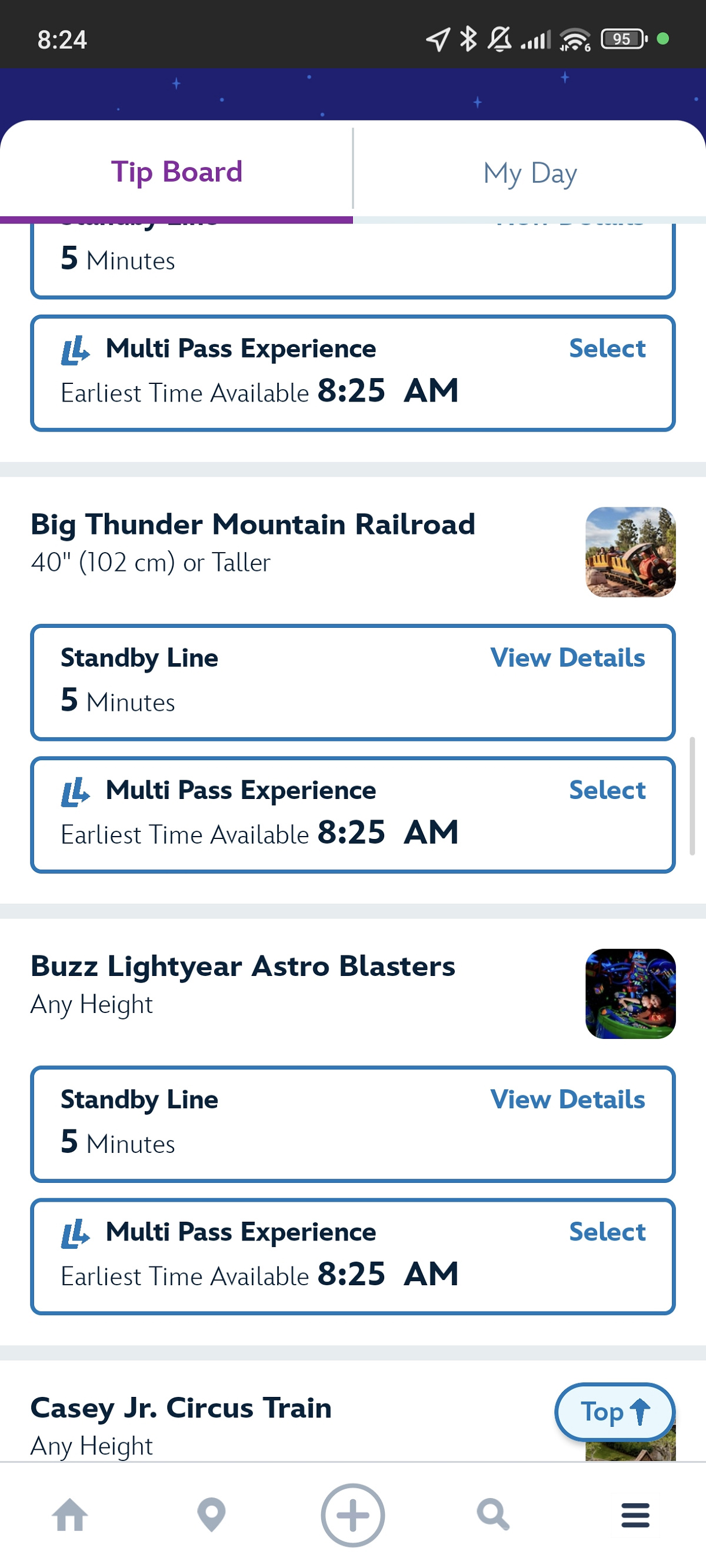
Task: View Details for Buzz Lightyear standby line
Action: click(x=567, y=1099)
